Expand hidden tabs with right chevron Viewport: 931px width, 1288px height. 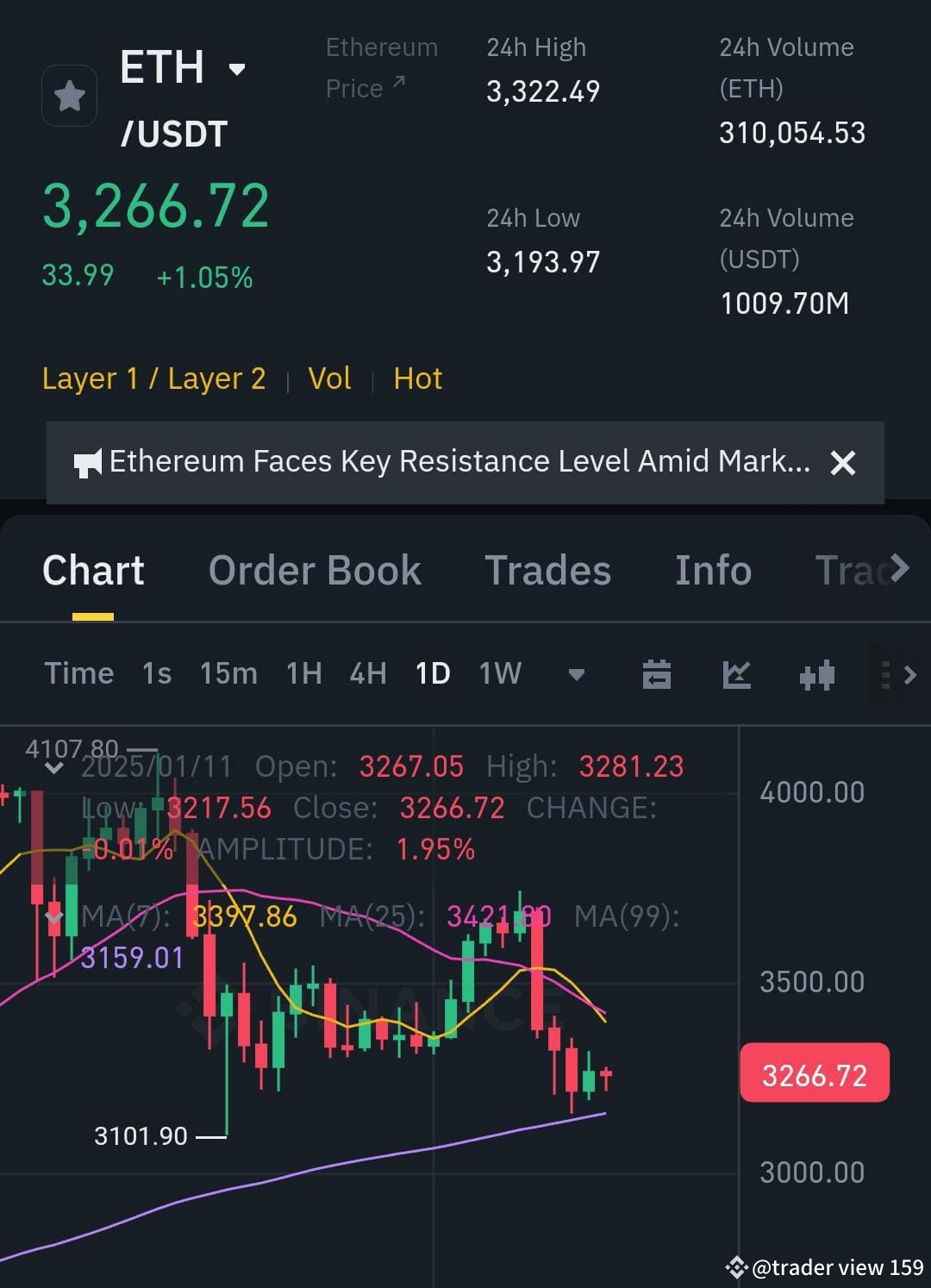coord(902,568)
